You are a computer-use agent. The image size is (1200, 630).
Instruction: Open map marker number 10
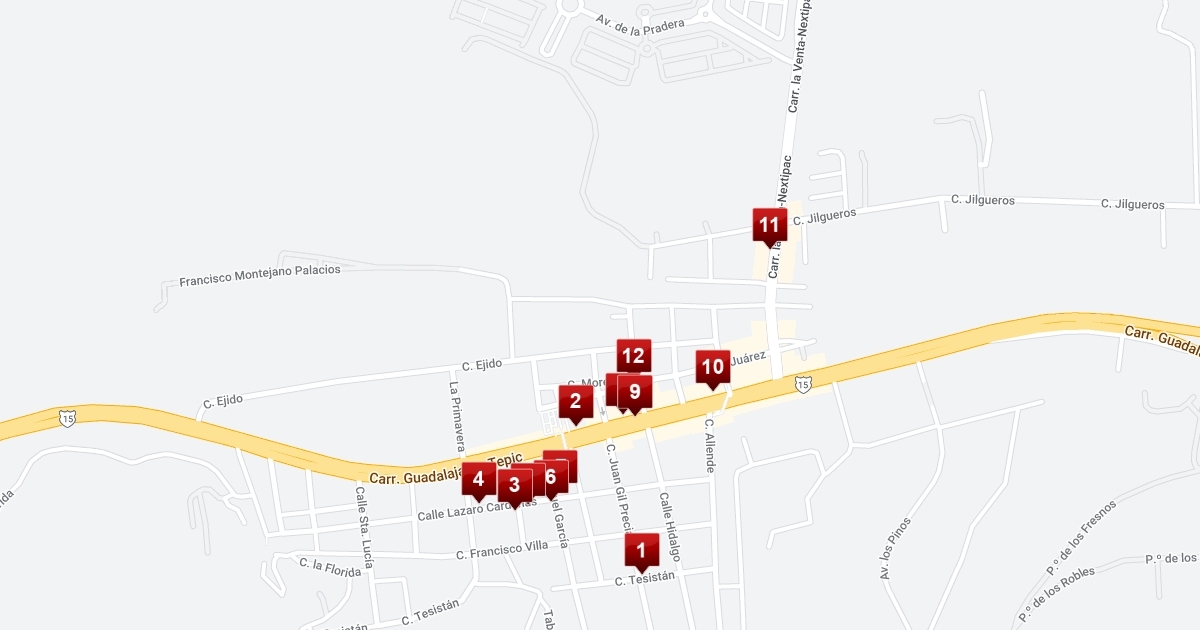712,369
